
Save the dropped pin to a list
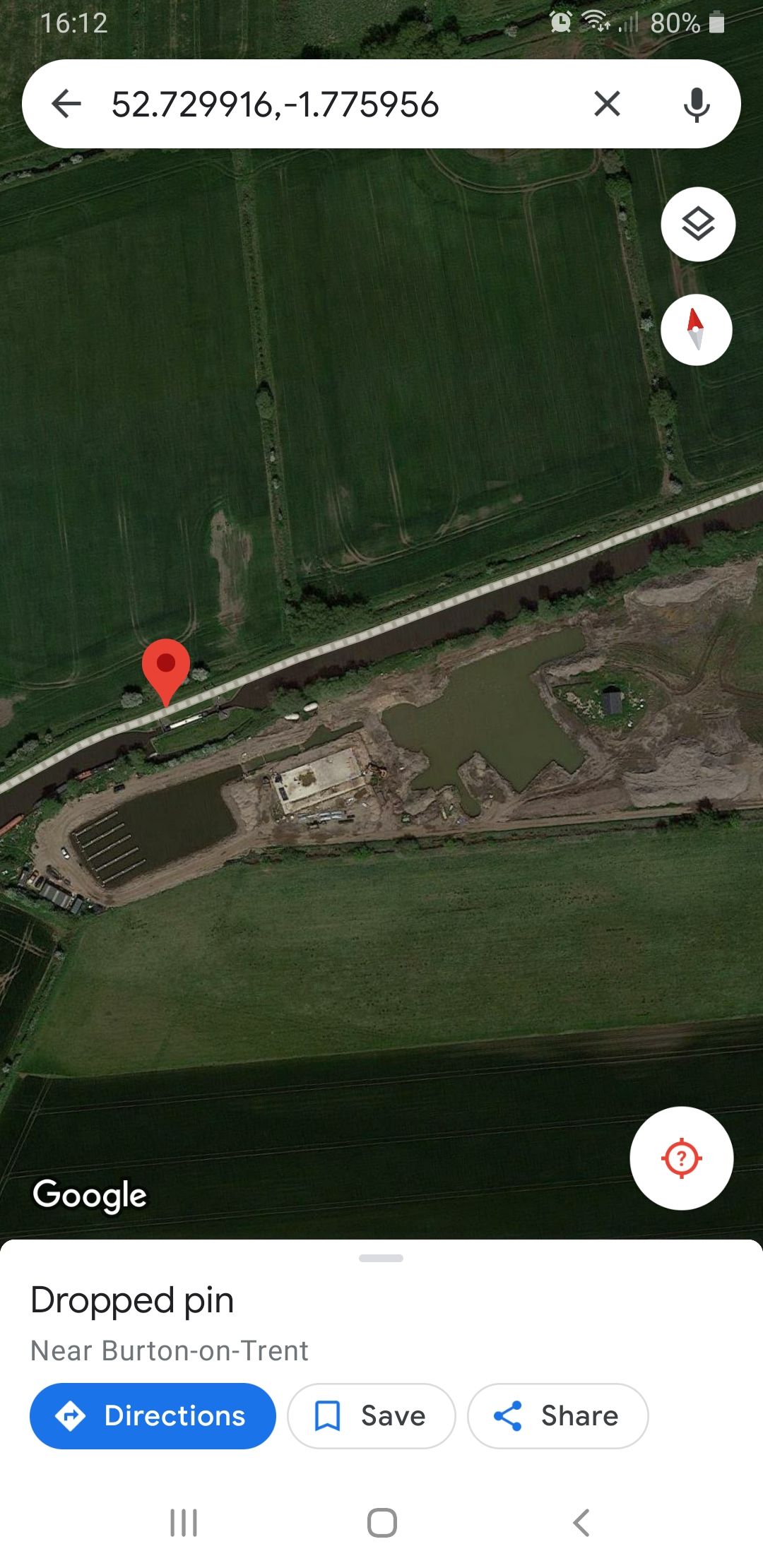point(371,1415)
